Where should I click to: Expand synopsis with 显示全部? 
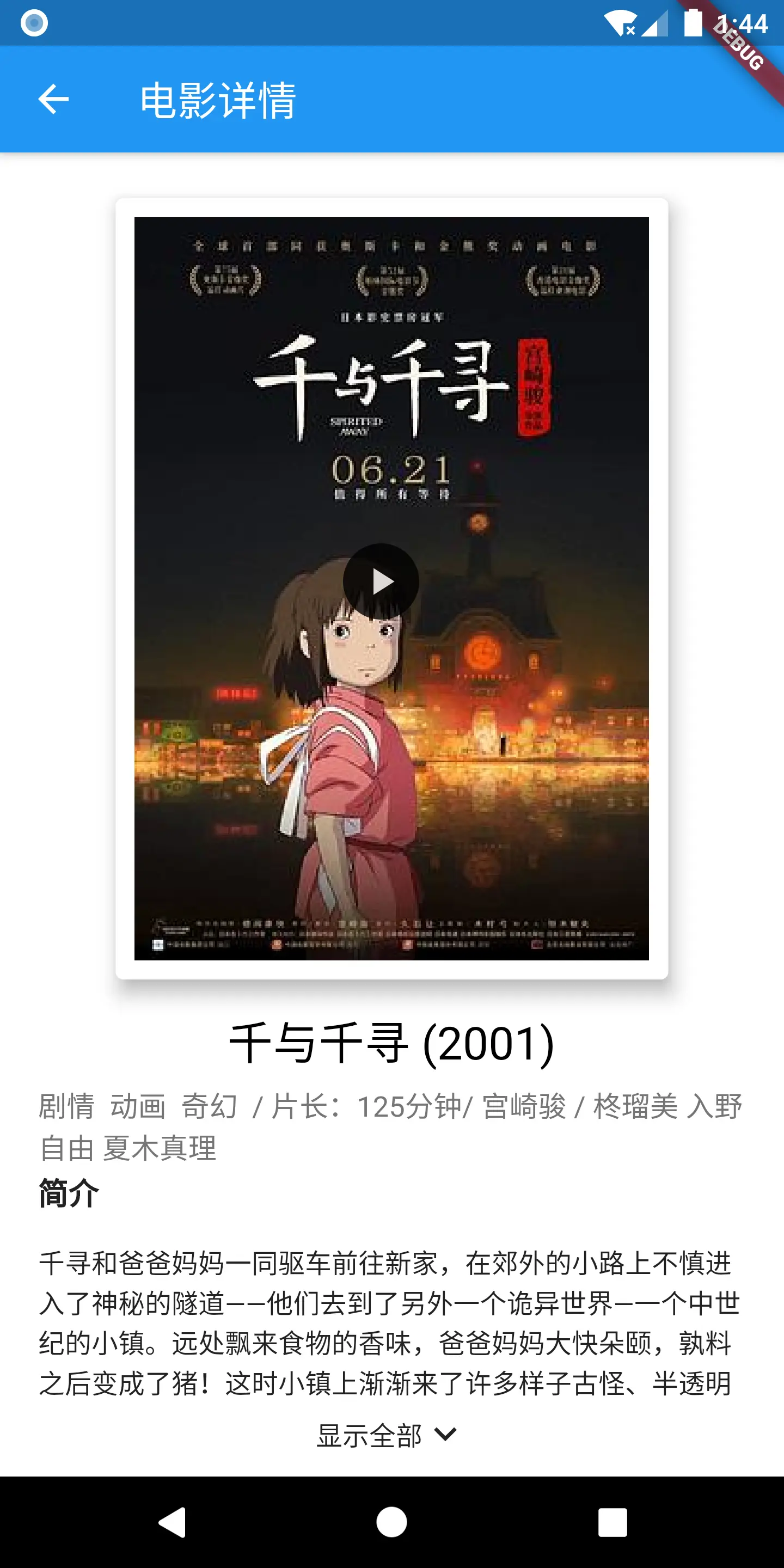tap(387, 1435)
